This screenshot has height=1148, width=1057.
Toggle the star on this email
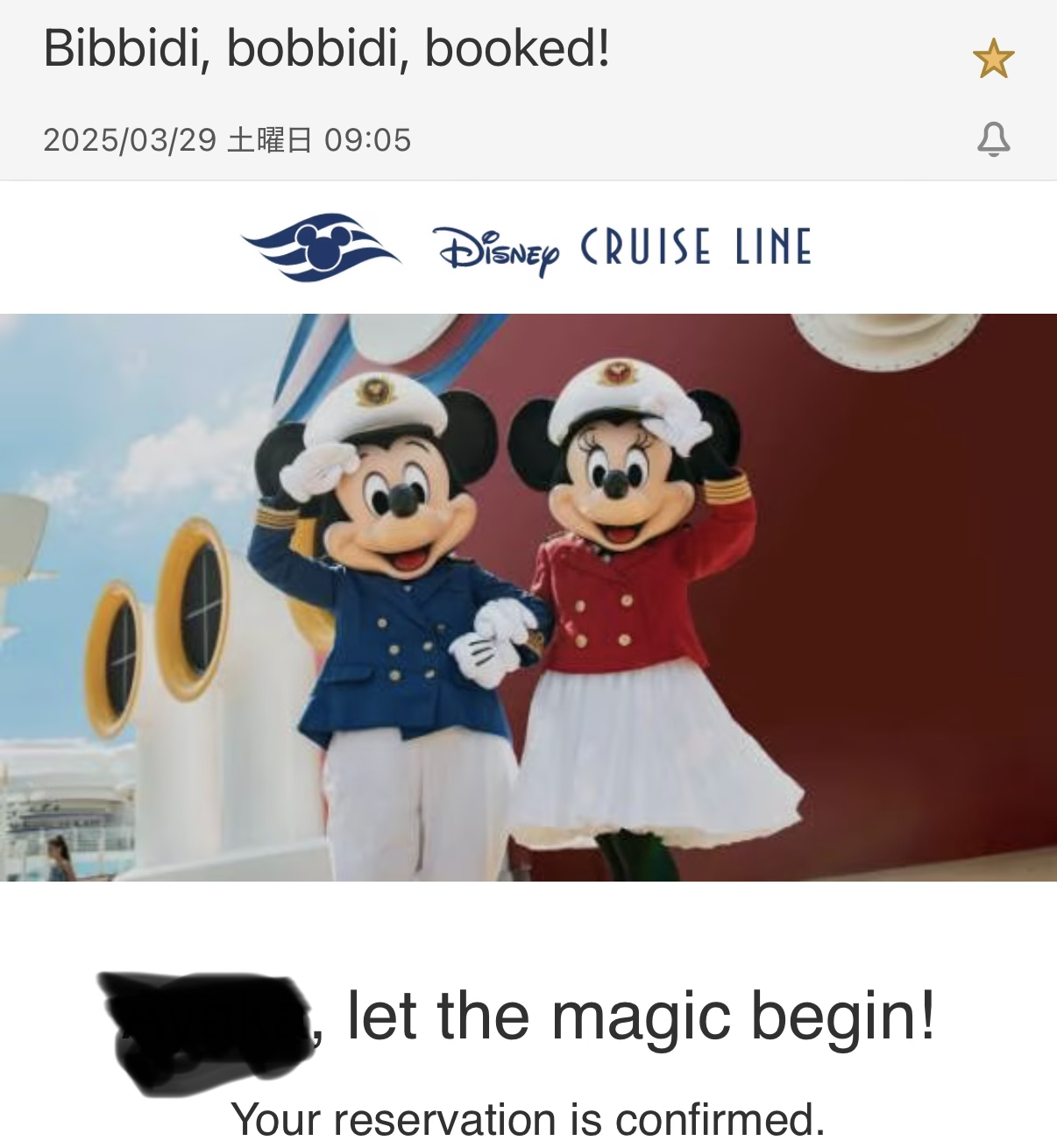[993, 59]
